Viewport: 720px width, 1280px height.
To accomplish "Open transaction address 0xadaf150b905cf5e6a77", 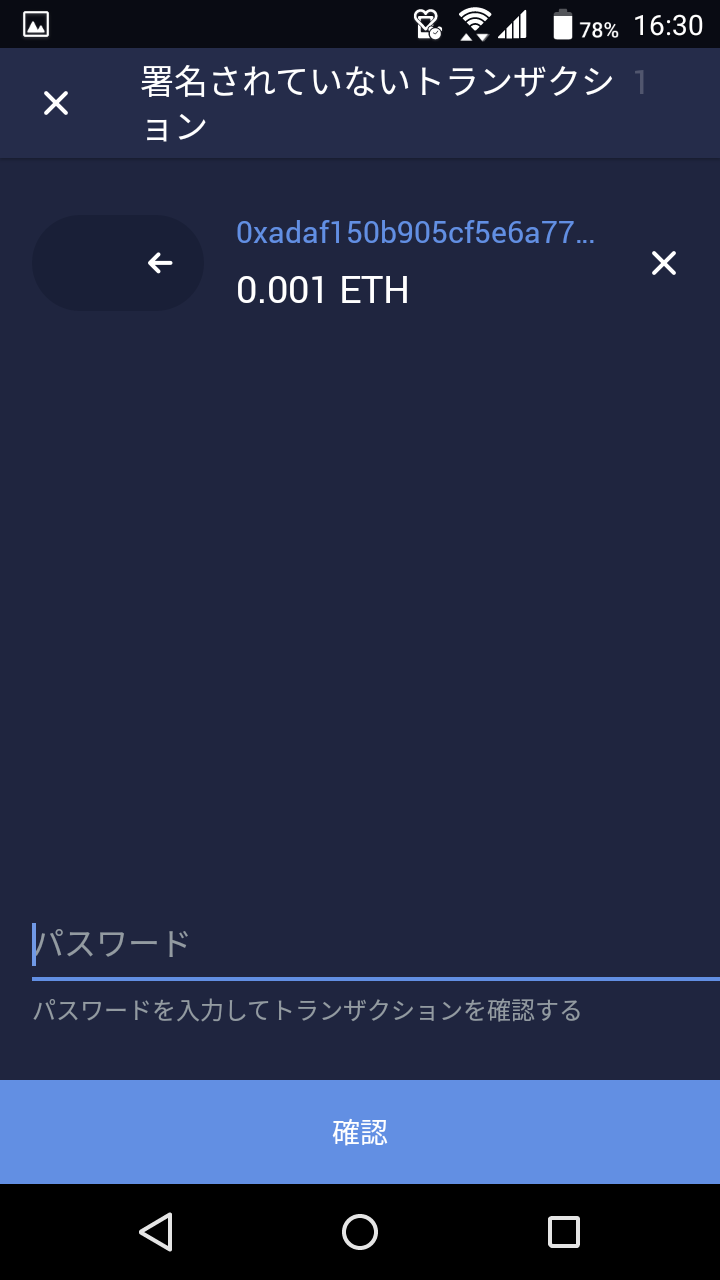I will pyautogui.click(x=415, y=233).
